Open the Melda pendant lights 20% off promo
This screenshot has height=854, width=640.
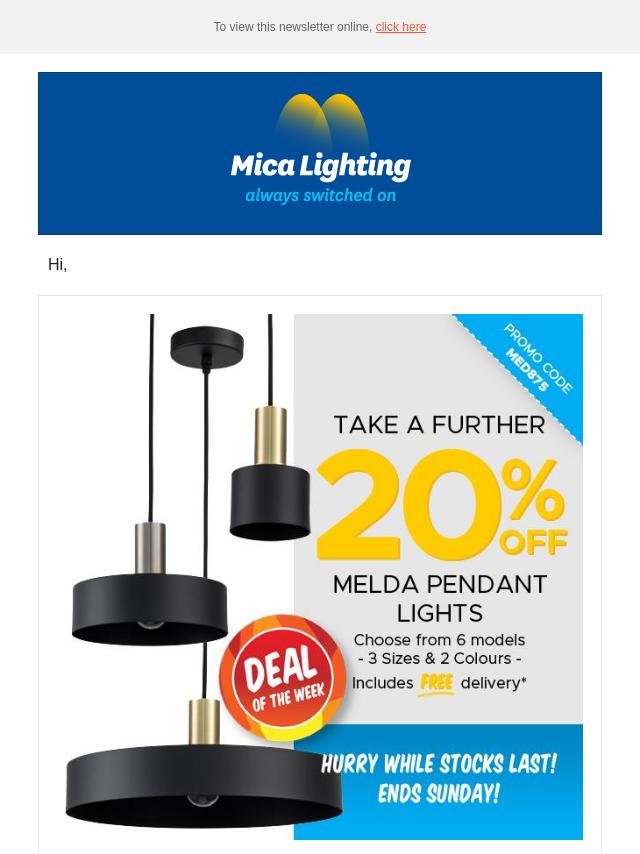[x=320, y=576]
